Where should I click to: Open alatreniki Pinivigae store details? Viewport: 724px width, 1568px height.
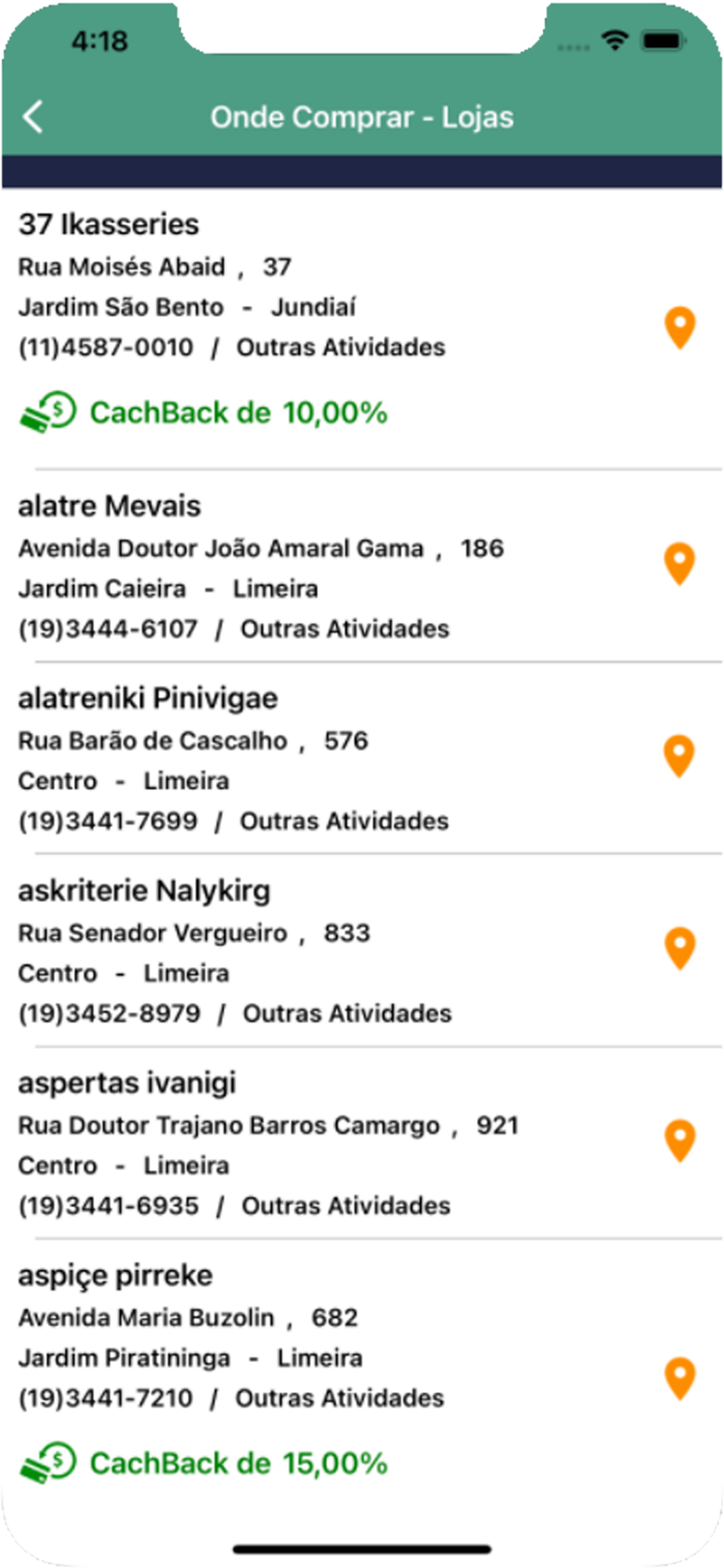point(362,758)
